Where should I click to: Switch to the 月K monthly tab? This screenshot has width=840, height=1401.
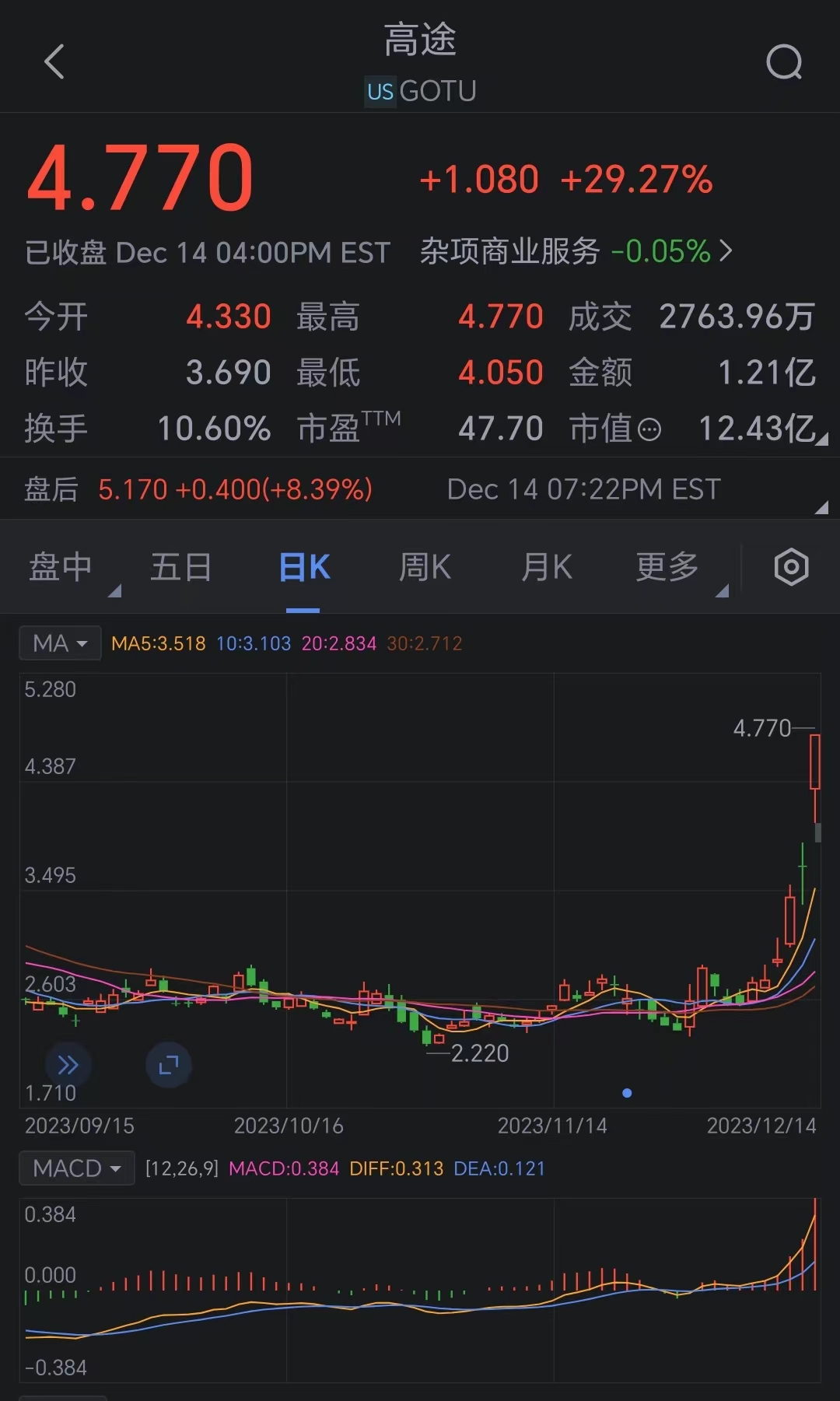click(x=547, y=567)
